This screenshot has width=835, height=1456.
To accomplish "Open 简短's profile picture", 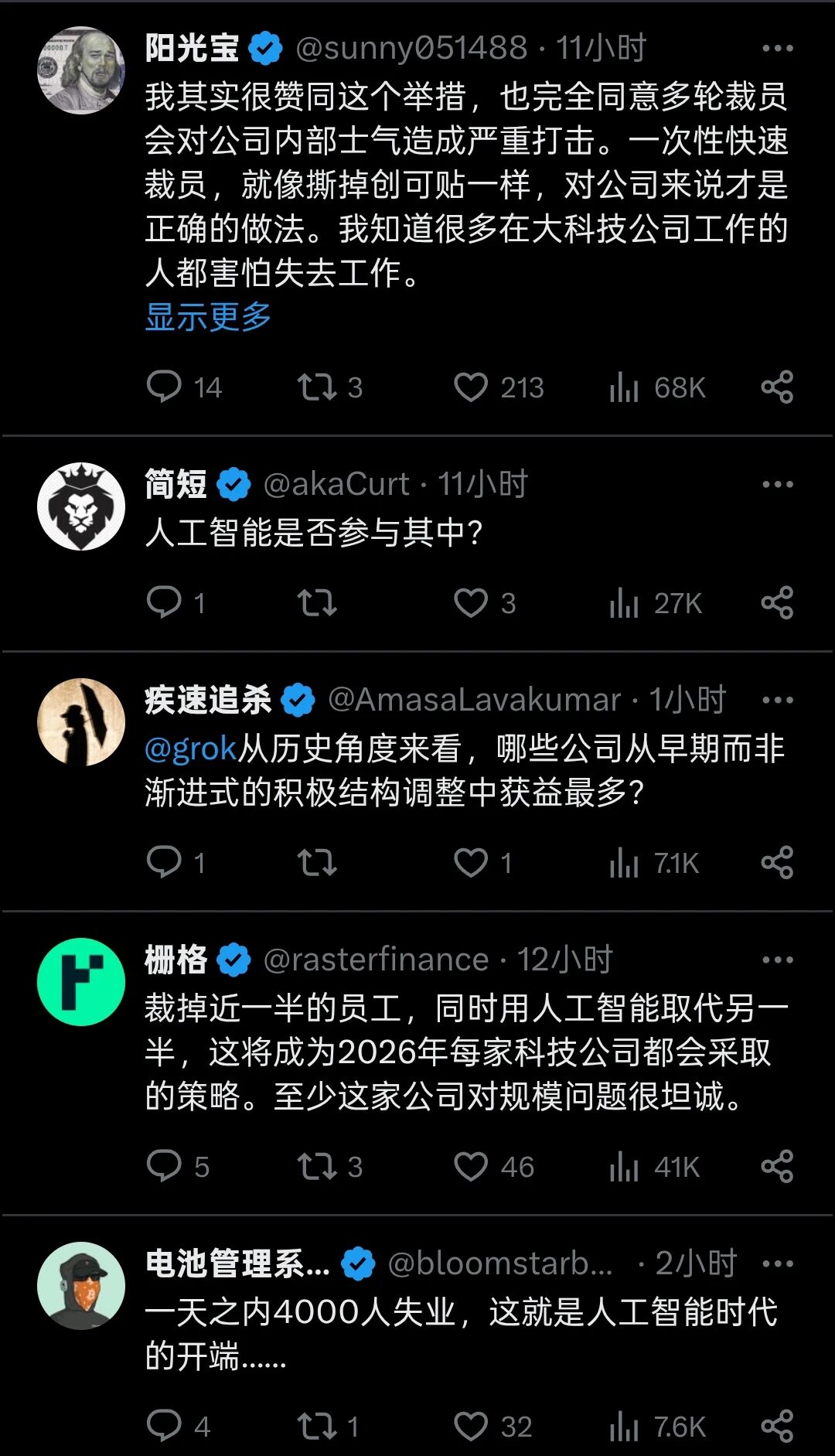I will point(81,506).
